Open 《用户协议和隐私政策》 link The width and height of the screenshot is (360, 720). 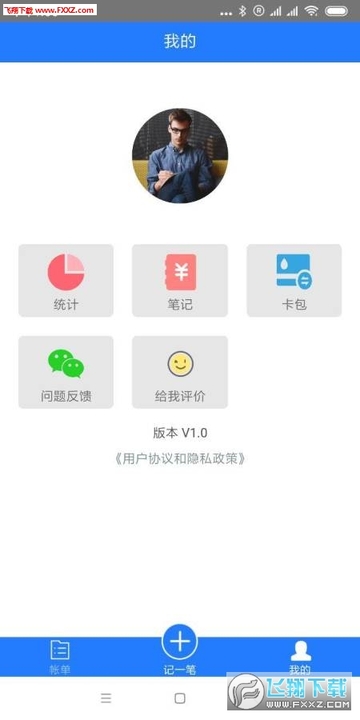(180, 459)
